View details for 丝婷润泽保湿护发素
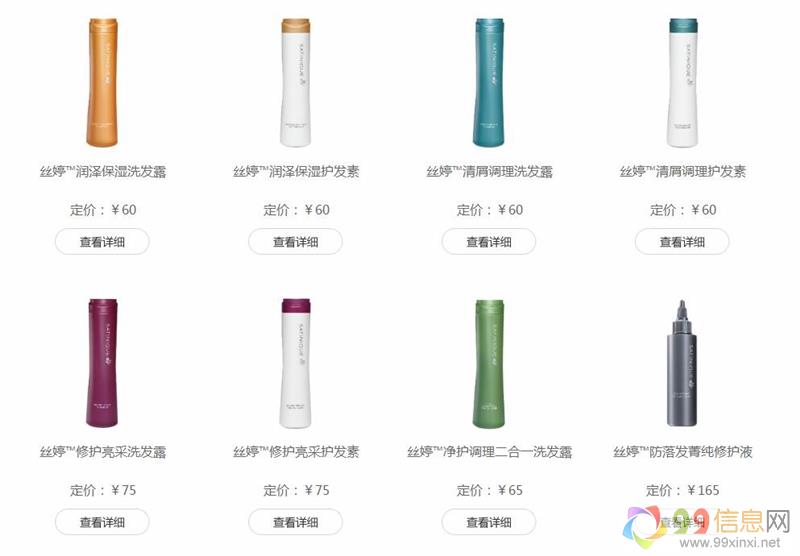Image resolution: width=800 pixels, height=556 pixels. pos(295,242)
